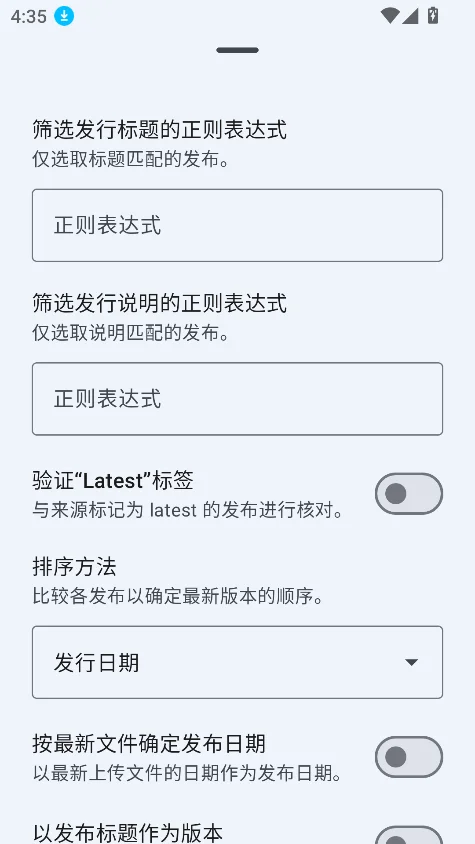
Task: Tap the regex field under 筛选发行标题的正则表达式
Action: (238, 226)
